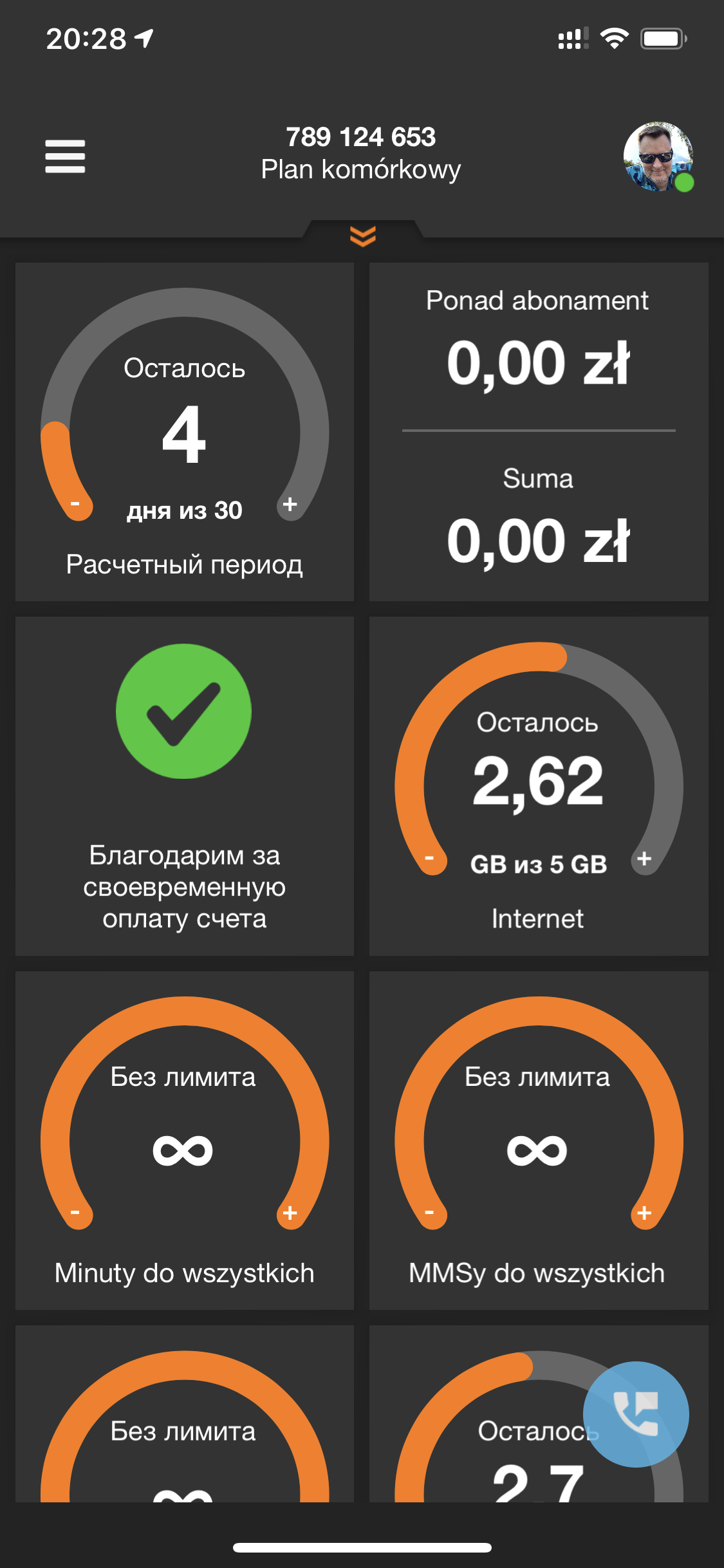724x1568 pixels.
Task: Open the profile avatar
Action: [x=657, y=156]
